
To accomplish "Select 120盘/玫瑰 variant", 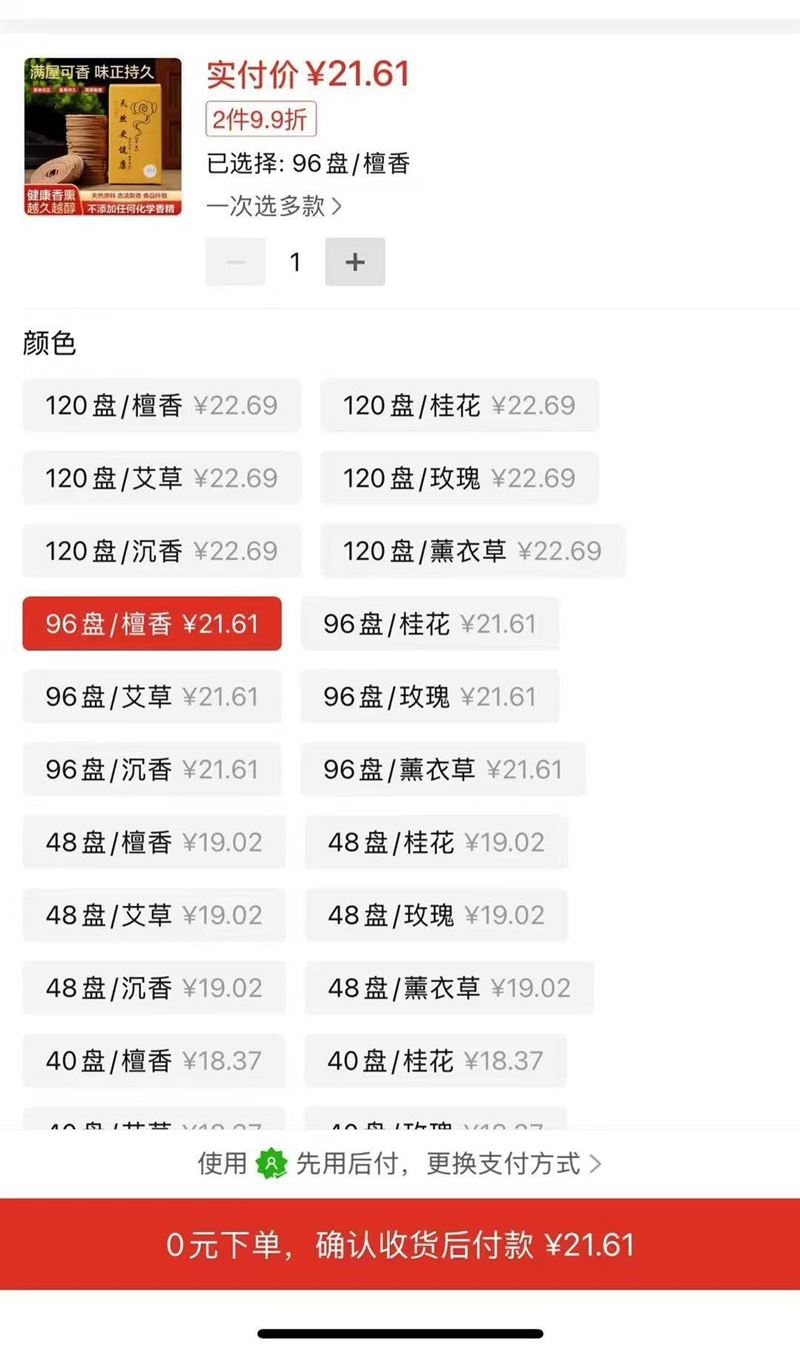I will (x=459, y=478).
